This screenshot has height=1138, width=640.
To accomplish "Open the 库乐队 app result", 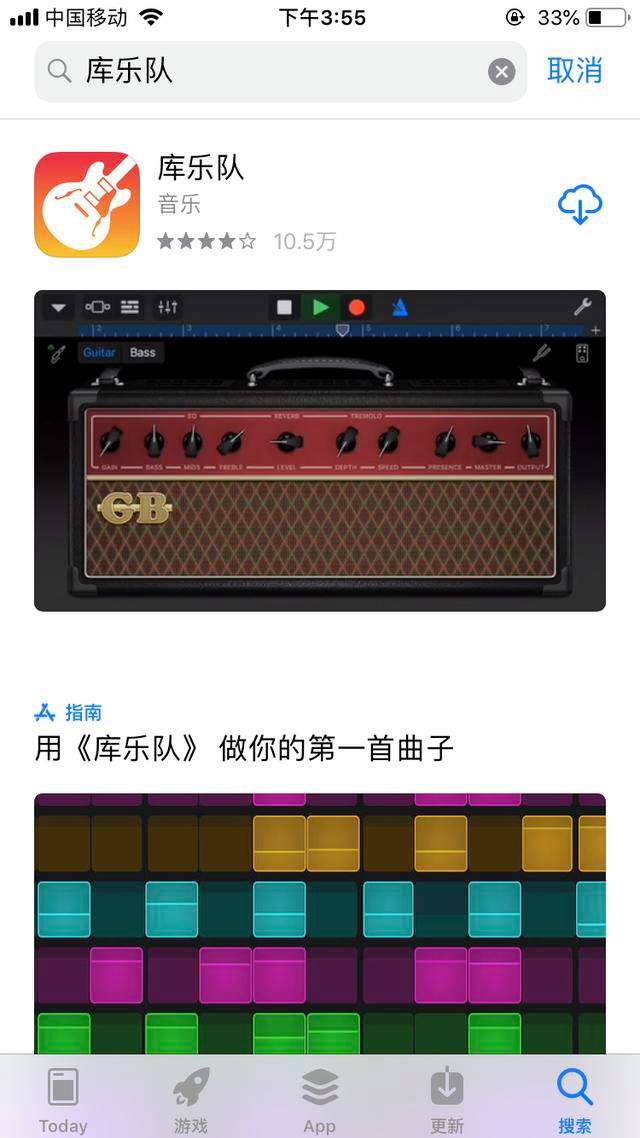I will tap(200, 170).
